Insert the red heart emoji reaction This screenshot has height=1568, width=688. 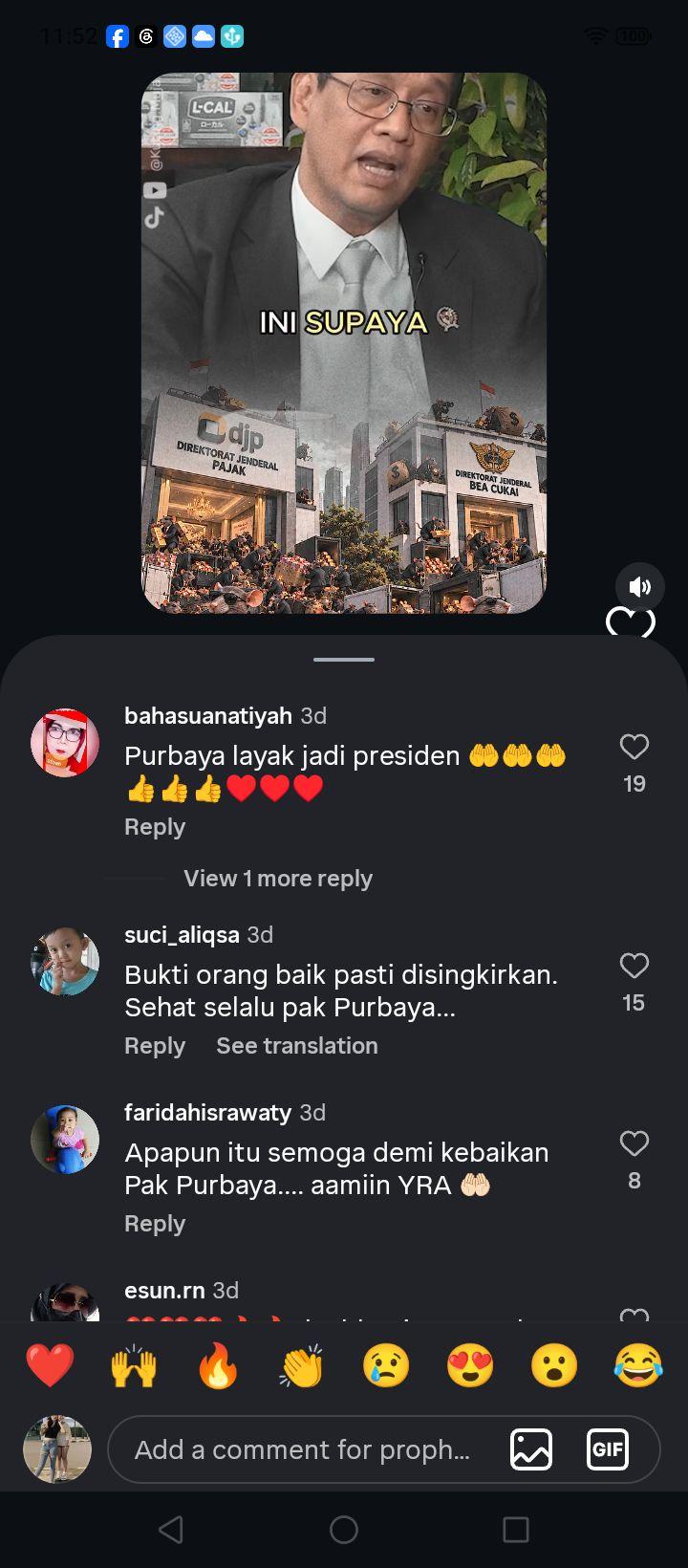pos(50,1365)
